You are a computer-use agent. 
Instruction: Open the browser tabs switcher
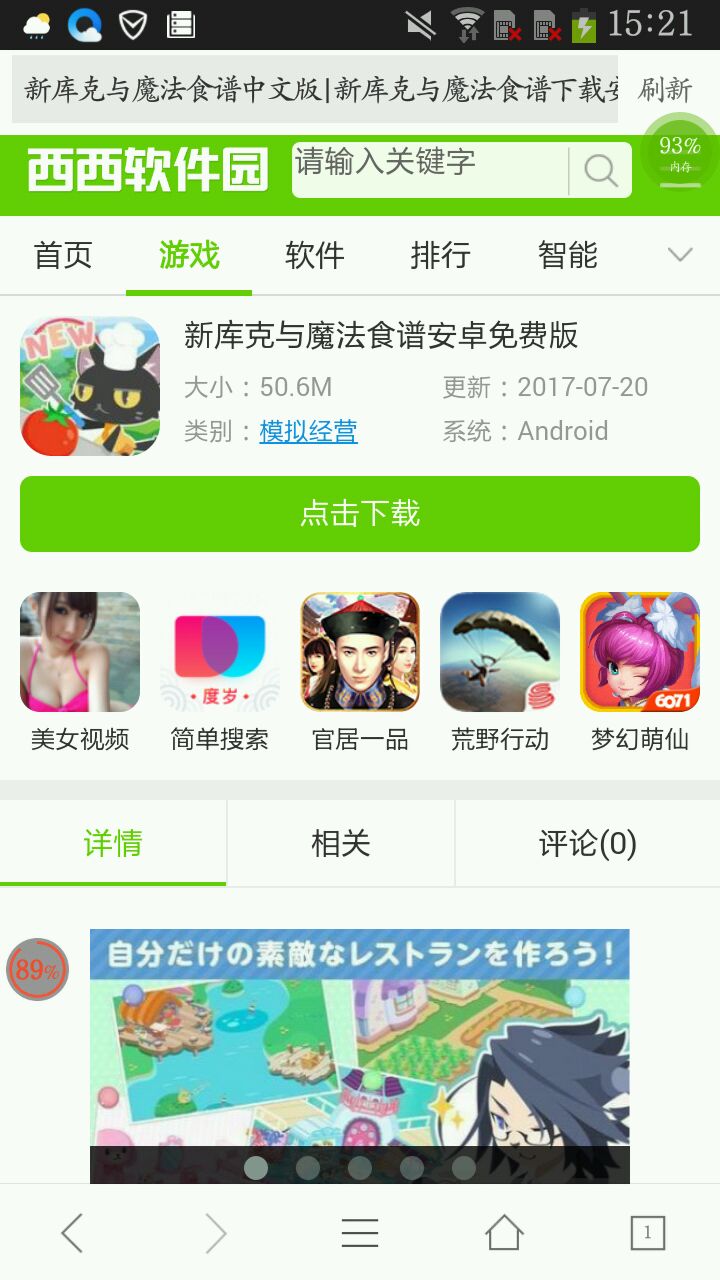point(647,1233)
